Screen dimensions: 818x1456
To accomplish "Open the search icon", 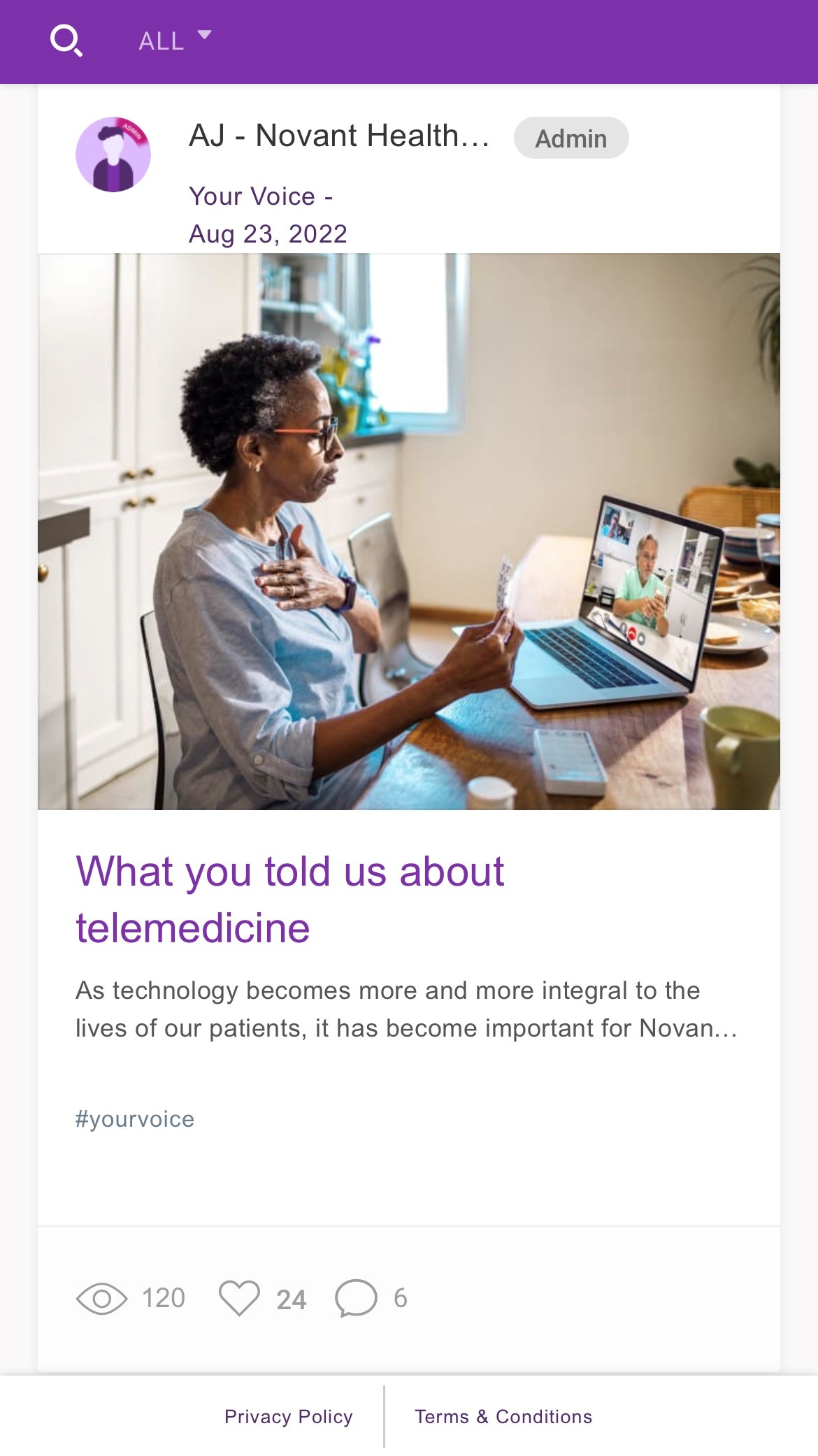I will (x=66, y=41).
